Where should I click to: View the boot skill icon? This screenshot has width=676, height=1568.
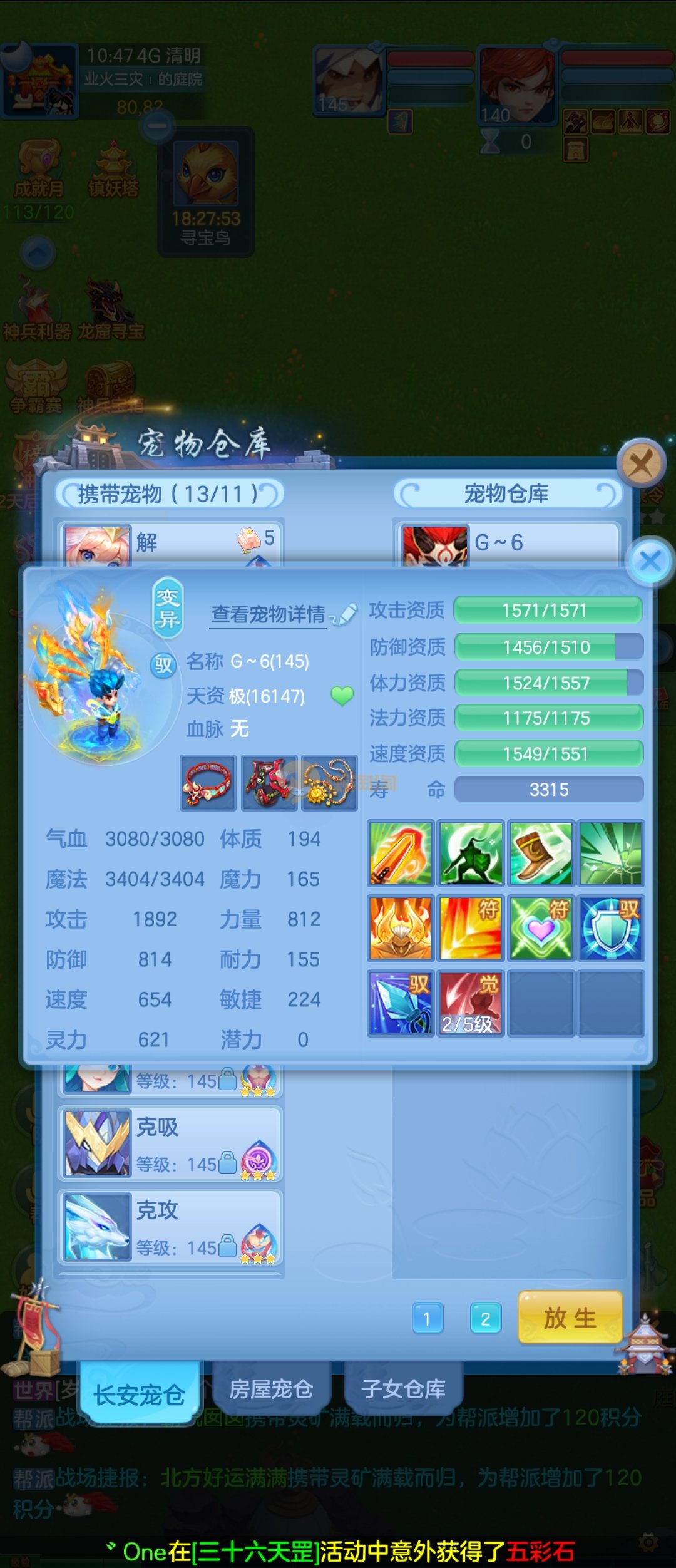[x=541, y=853]
